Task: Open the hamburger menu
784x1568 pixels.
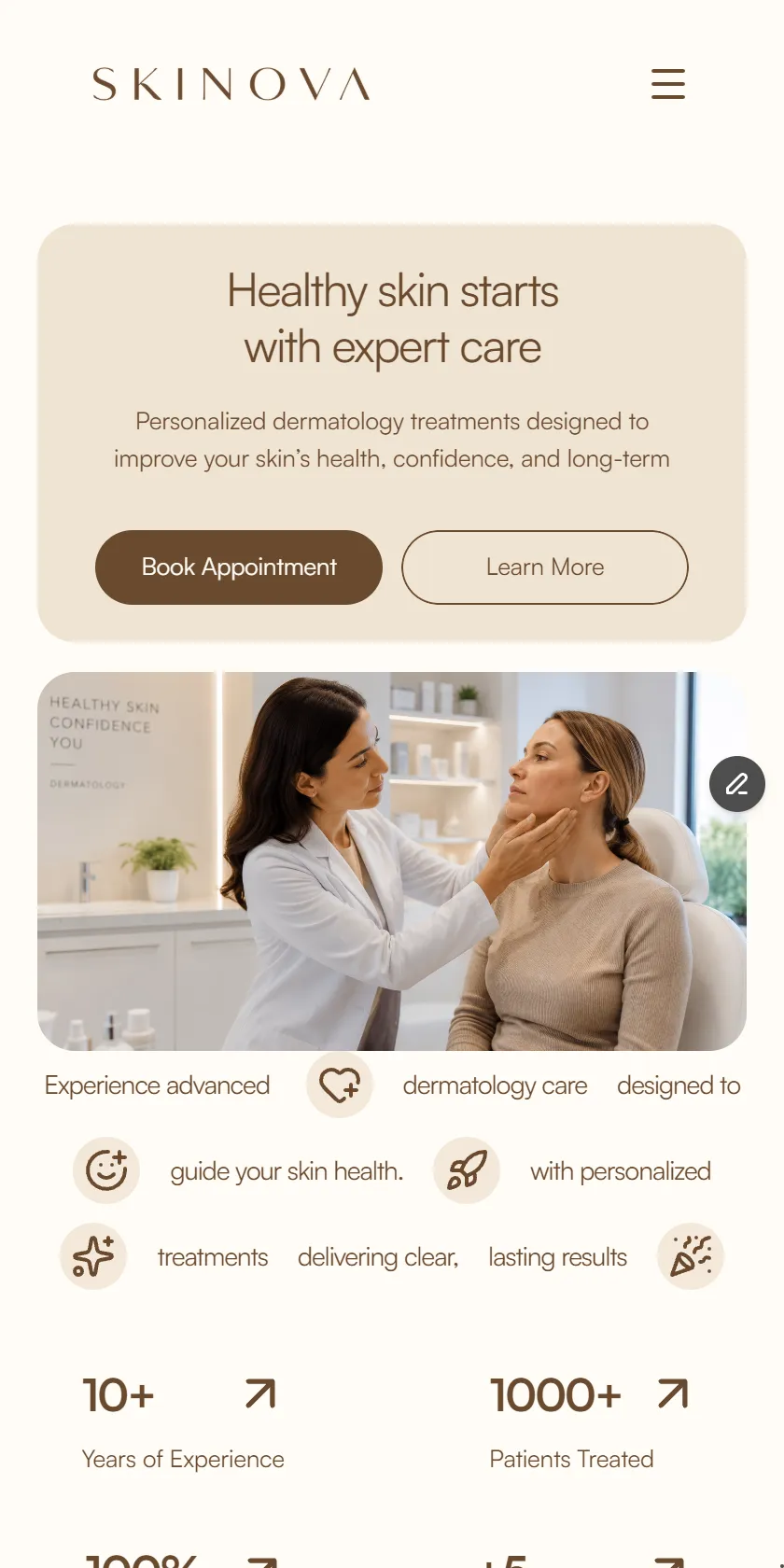Action: (x=668, y=84)
